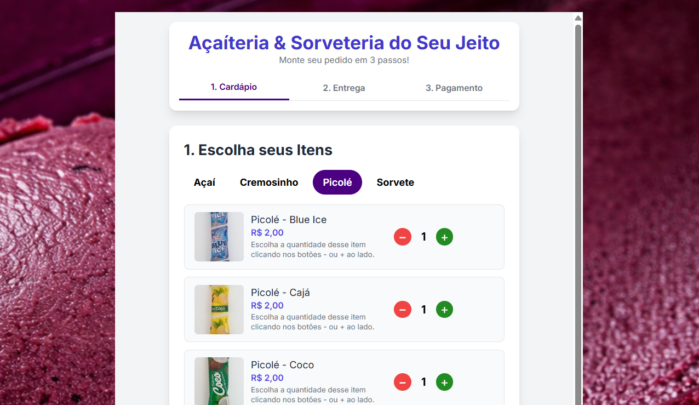
Task: Switch to the Sorvete category
Action: coord(395,182)
